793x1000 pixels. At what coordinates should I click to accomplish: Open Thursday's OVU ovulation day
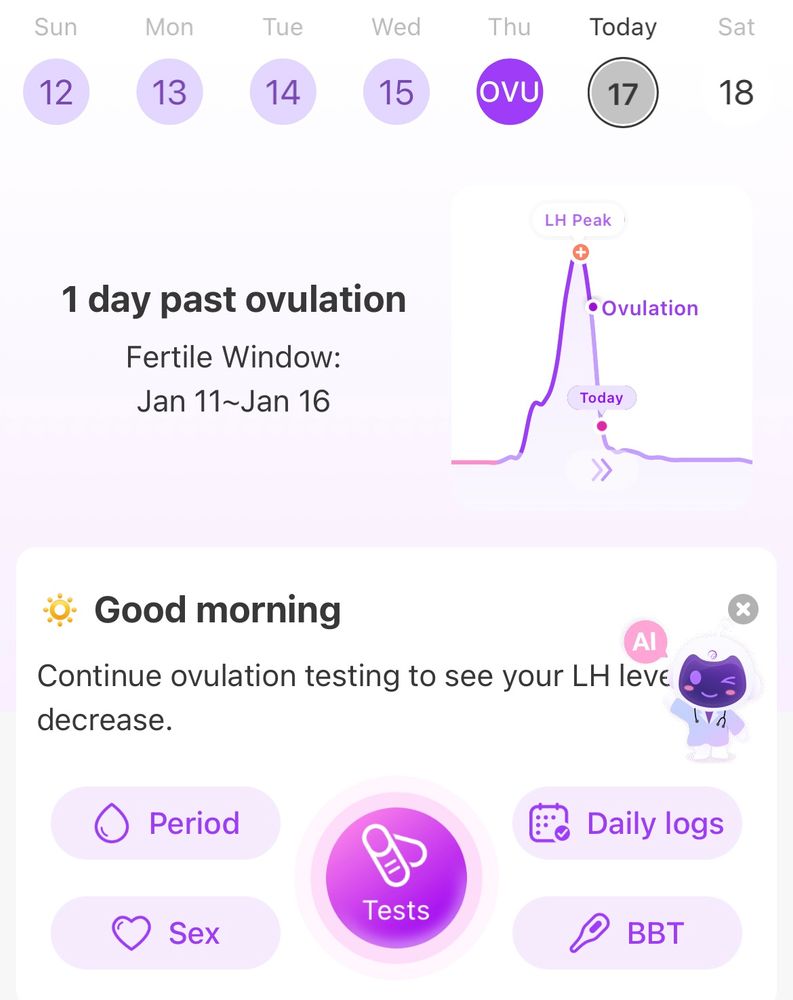point(509,93)
